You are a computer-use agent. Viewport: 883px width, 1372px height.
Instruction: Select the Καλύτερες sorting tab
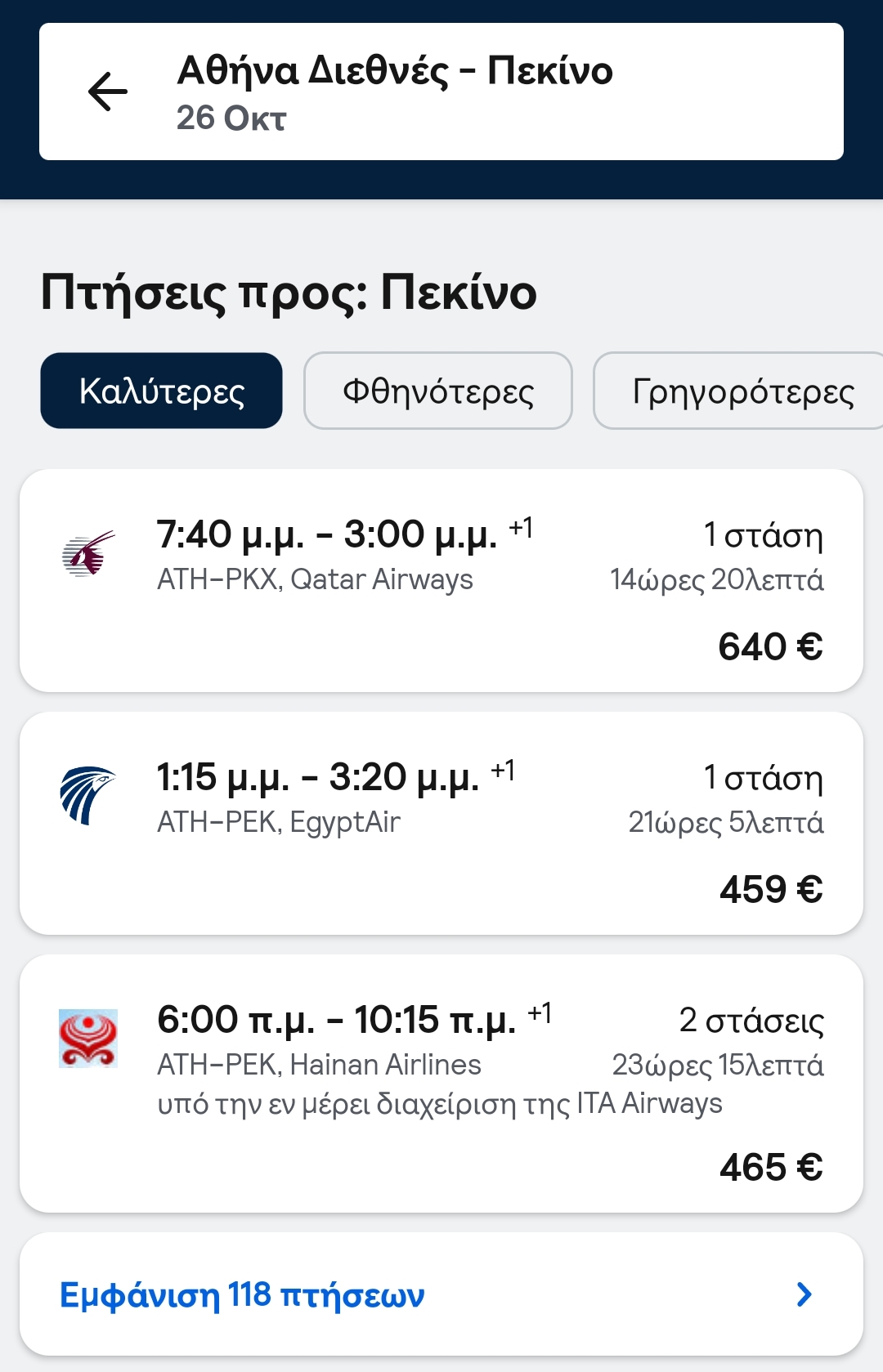pos(161,391)
